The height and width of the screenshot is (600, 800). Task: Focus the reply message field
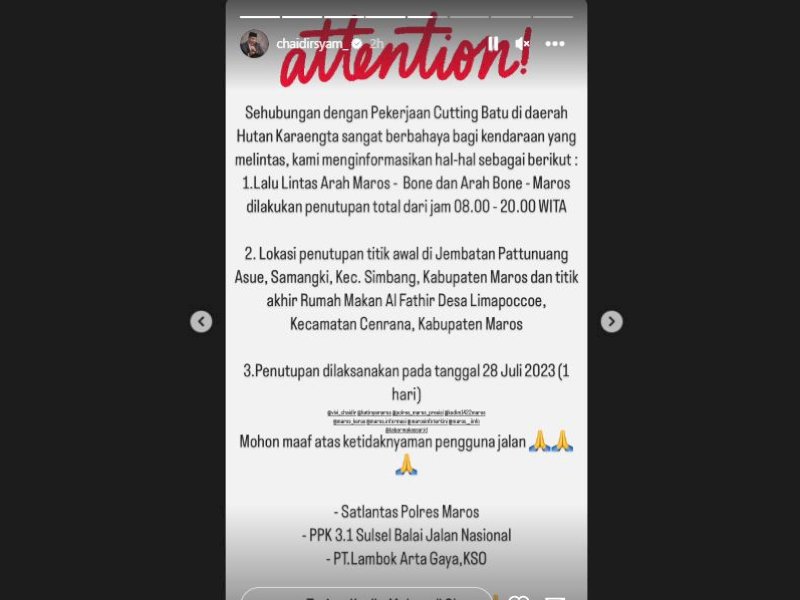tap(365, 594)
